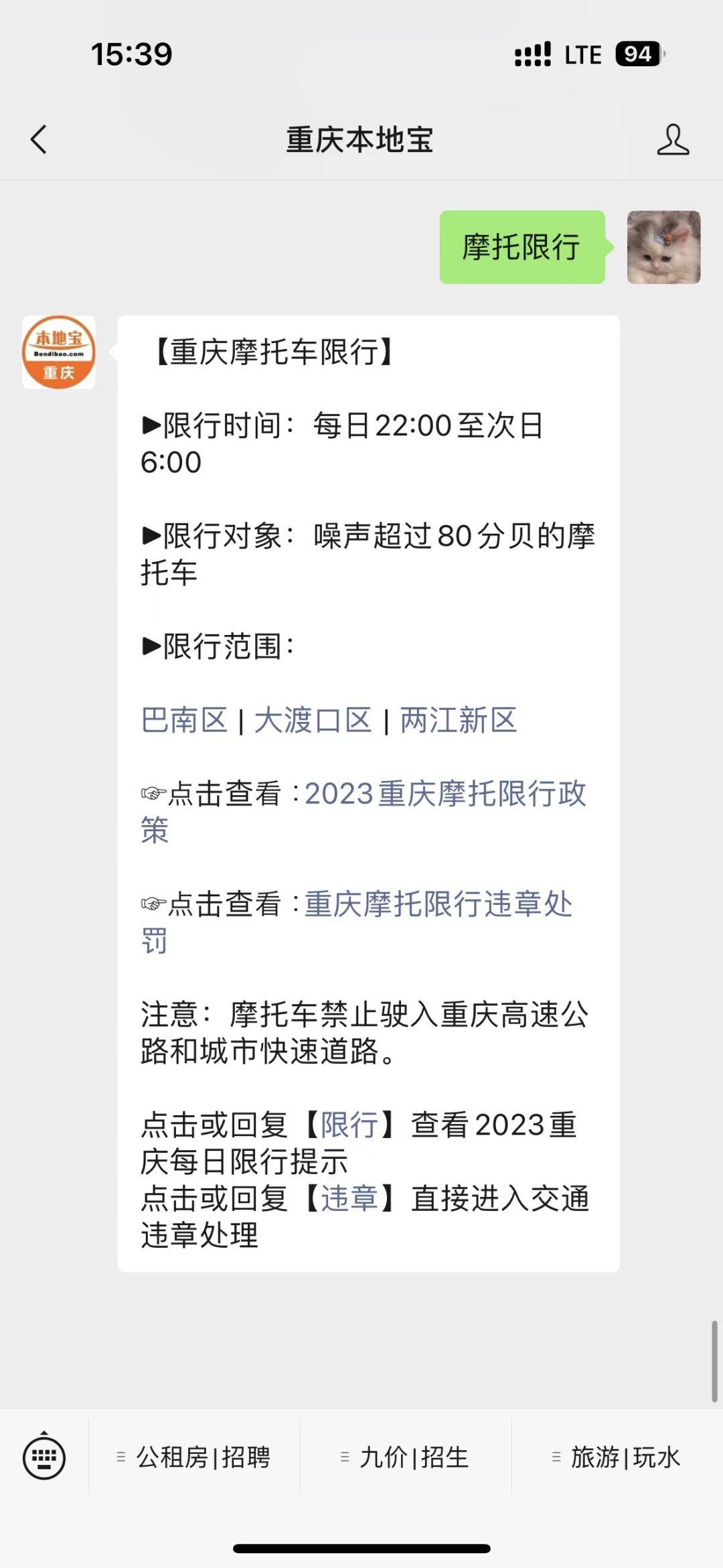Screen dimensions: 723x1568
Task: Tap the 九价|招生 menu list icon
Action: click(345, 1457)
